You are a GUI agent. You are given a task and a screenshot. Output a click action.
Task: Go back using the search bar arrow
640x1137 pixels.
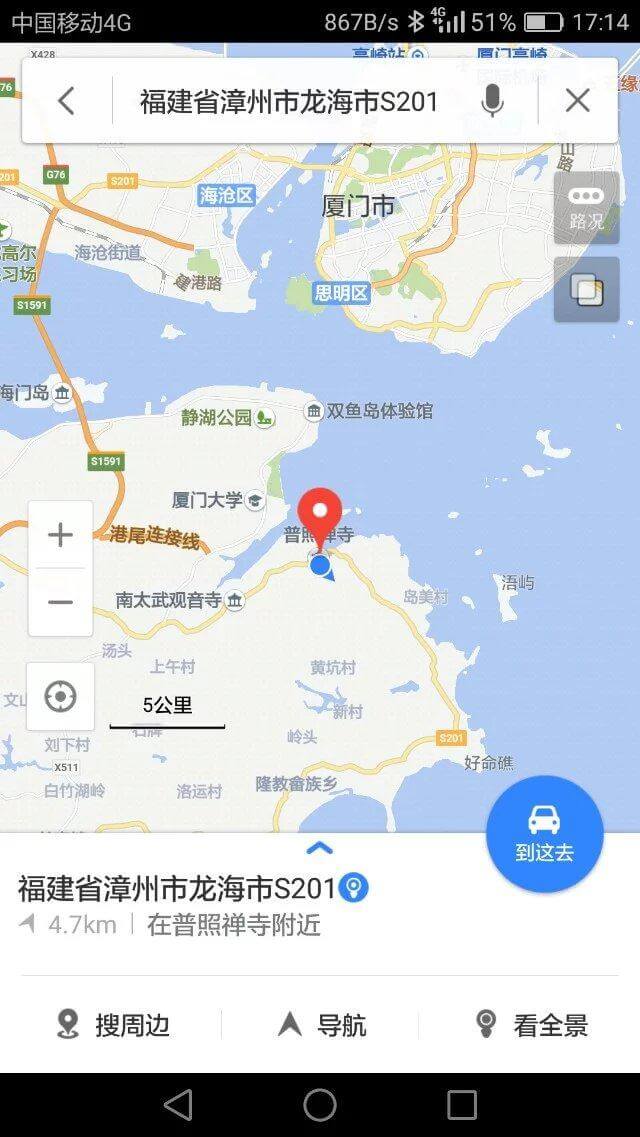point(66,100)
